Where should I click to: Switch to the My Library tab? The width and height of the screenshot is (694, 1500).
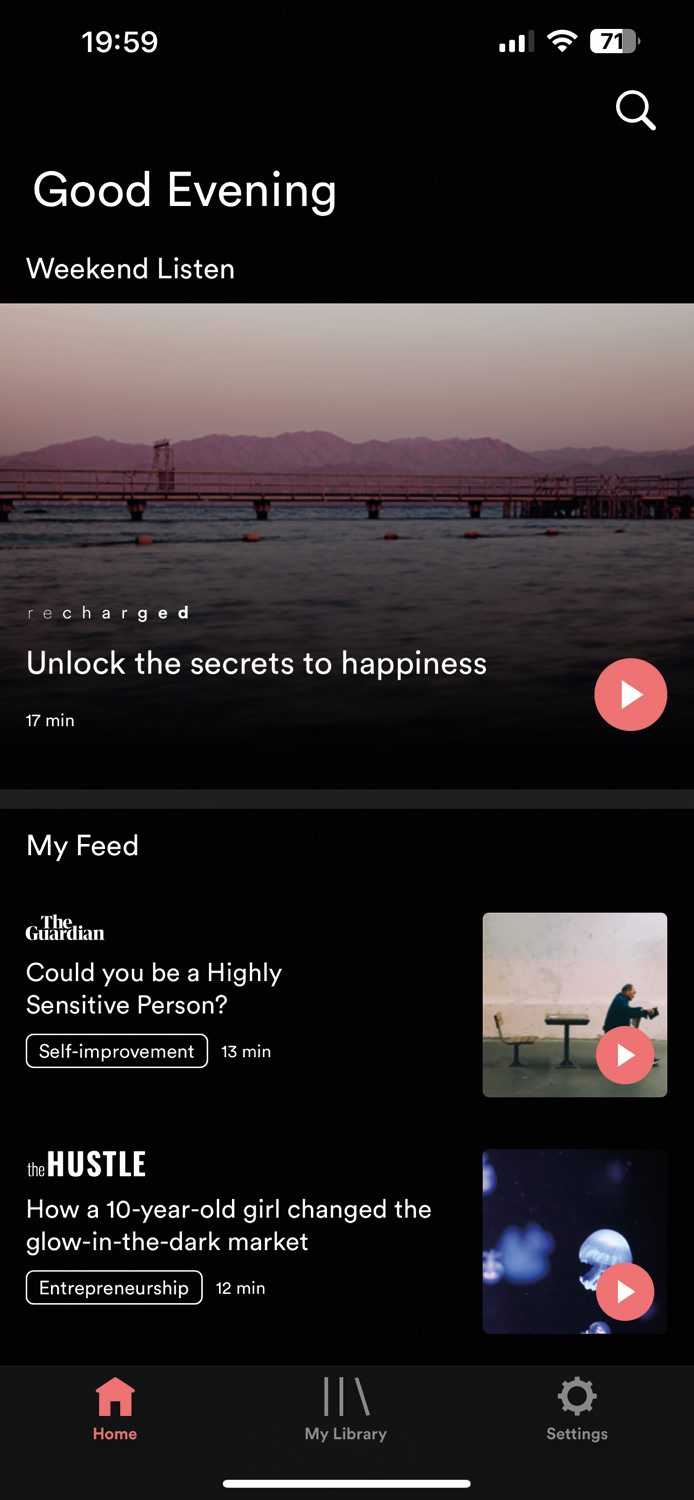(346, 1409)
